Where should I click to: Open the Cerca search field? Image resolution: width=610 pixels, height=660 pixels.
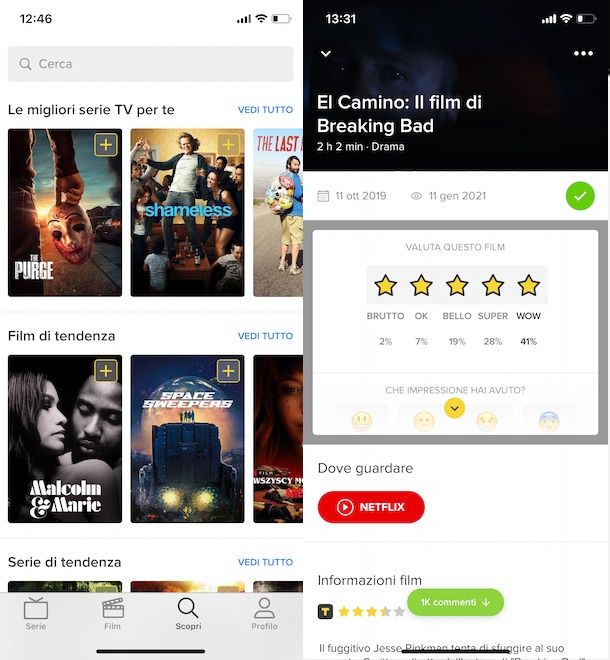(150, 64)
